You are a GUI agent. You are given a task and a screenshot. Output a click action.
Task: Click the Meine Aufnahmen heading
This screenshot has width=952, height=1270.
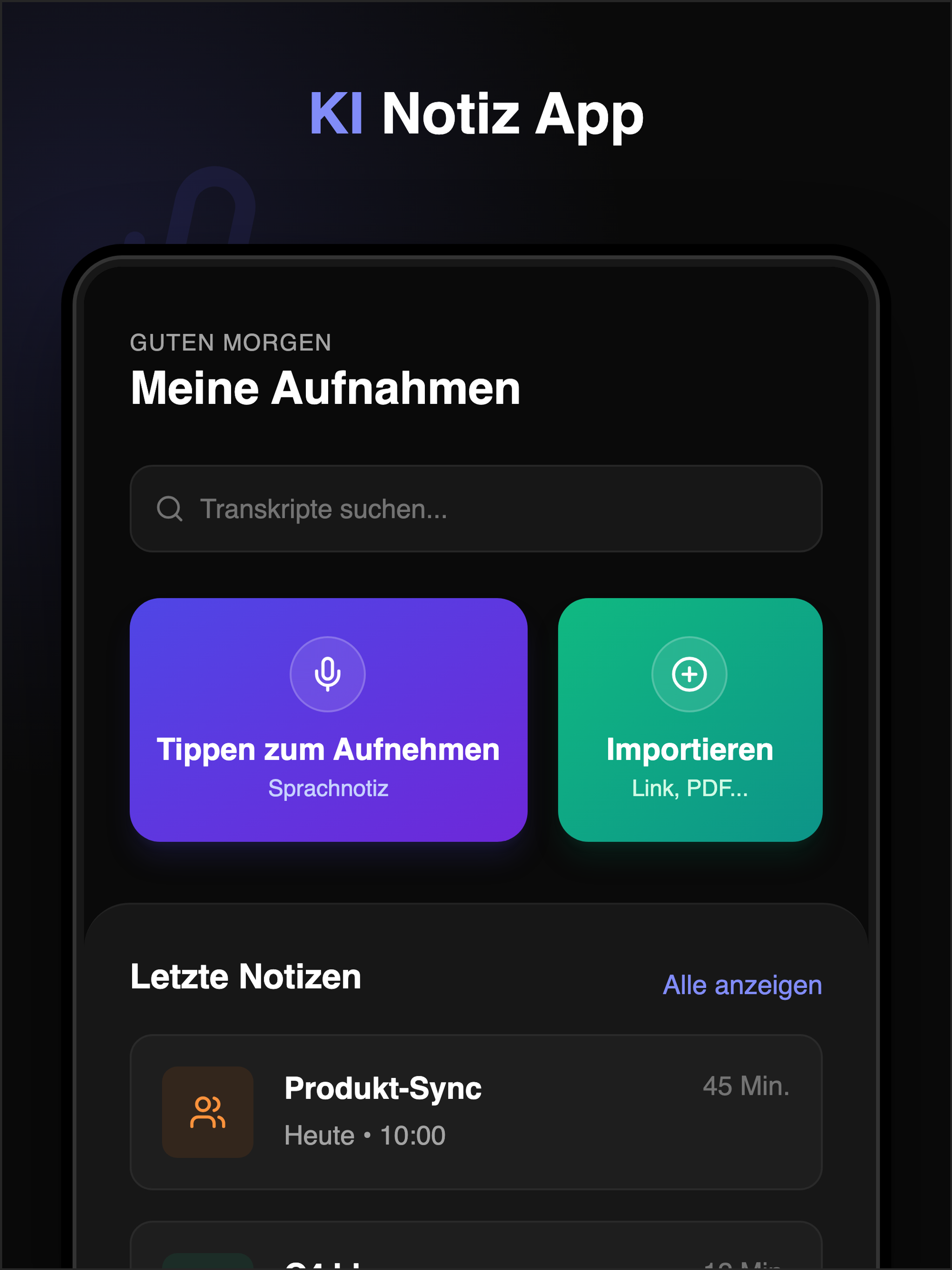(325, 387)
